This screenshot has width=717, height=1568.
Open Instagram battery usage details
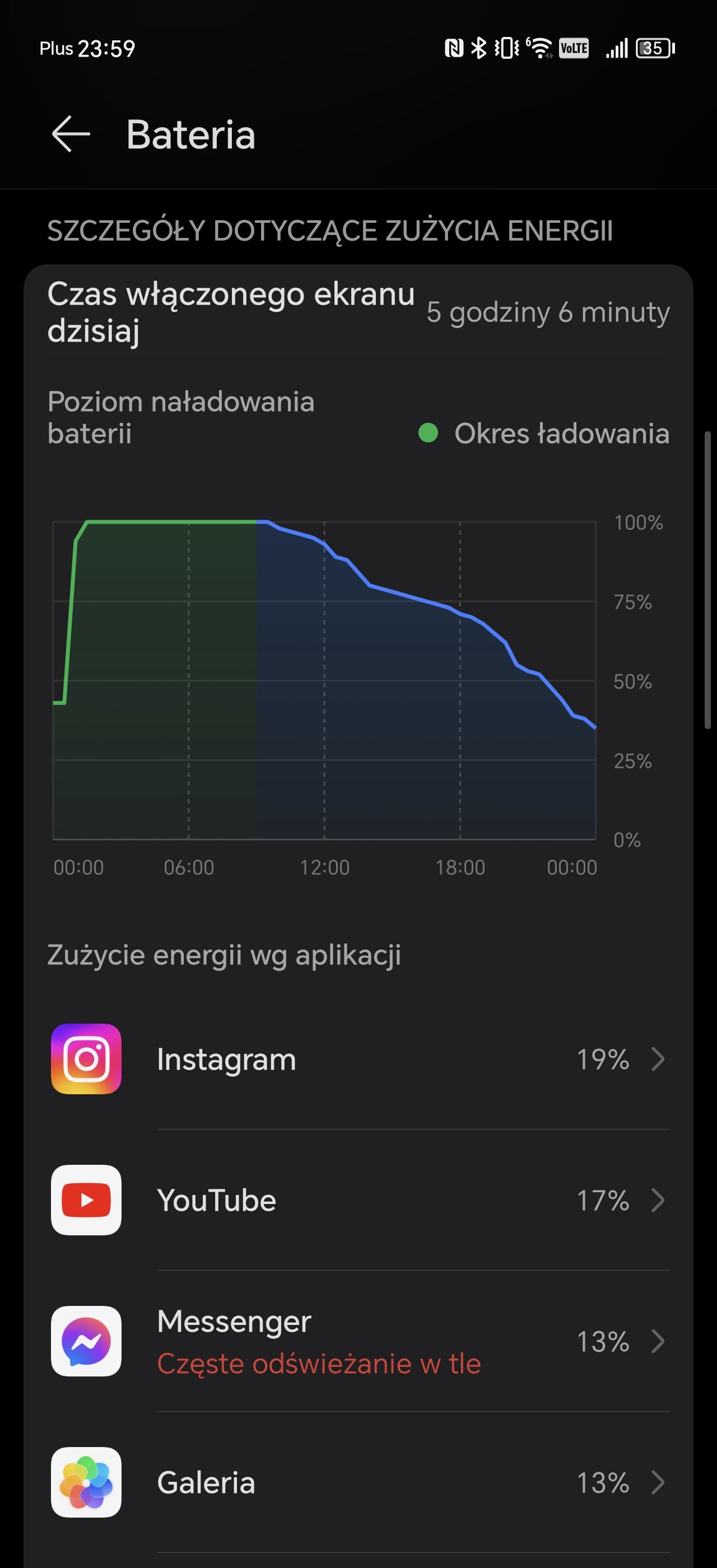click(359, 1060)
